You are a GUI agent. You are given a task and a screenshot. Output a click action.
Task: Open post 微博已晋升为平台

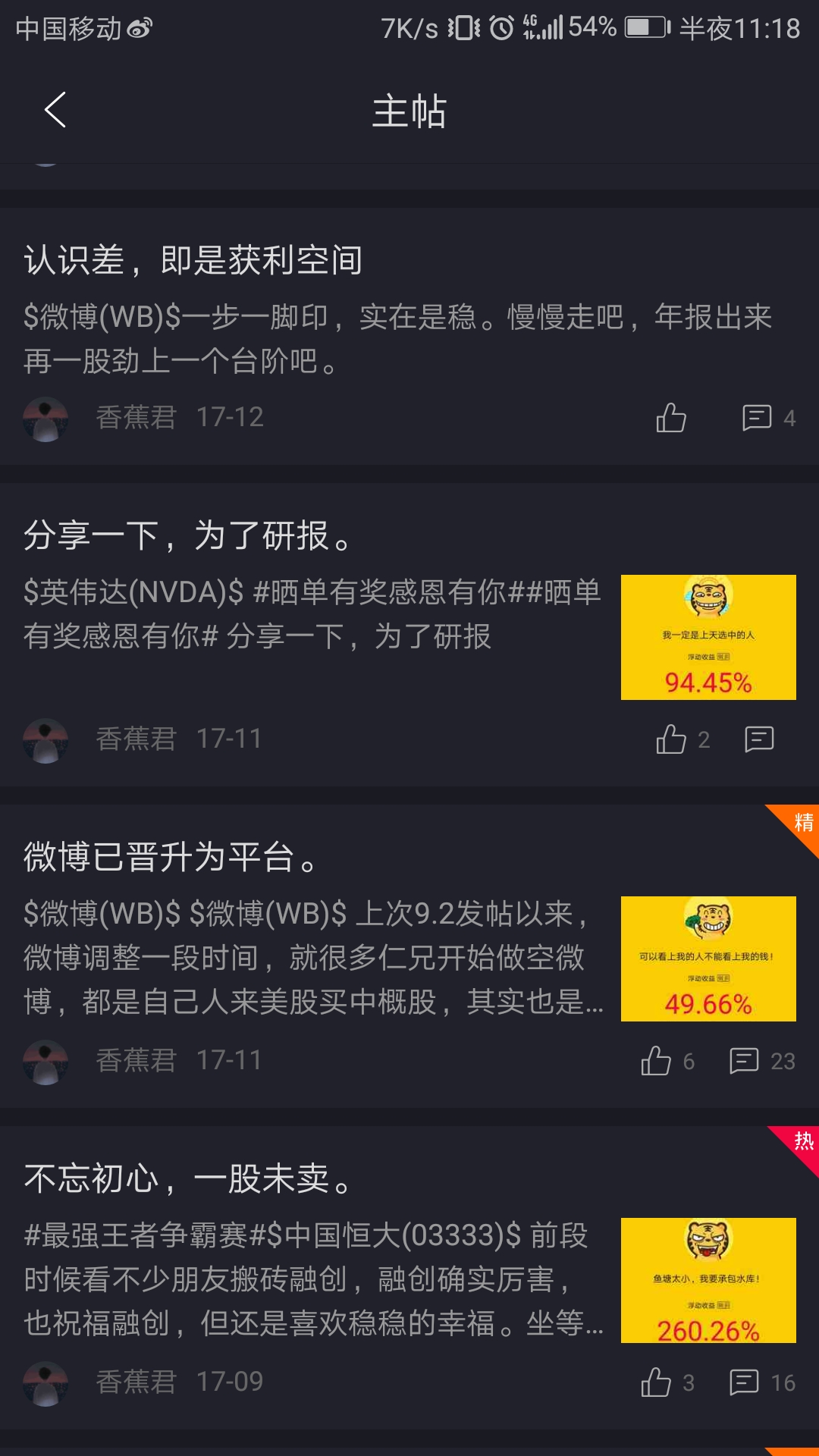tap(170, 857)
